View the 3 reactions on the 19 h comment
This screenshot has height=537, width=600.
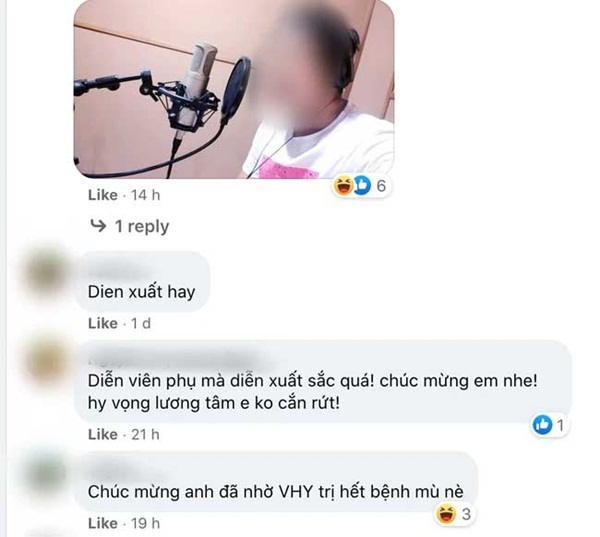pyautogui.click(x=453, y=515)
